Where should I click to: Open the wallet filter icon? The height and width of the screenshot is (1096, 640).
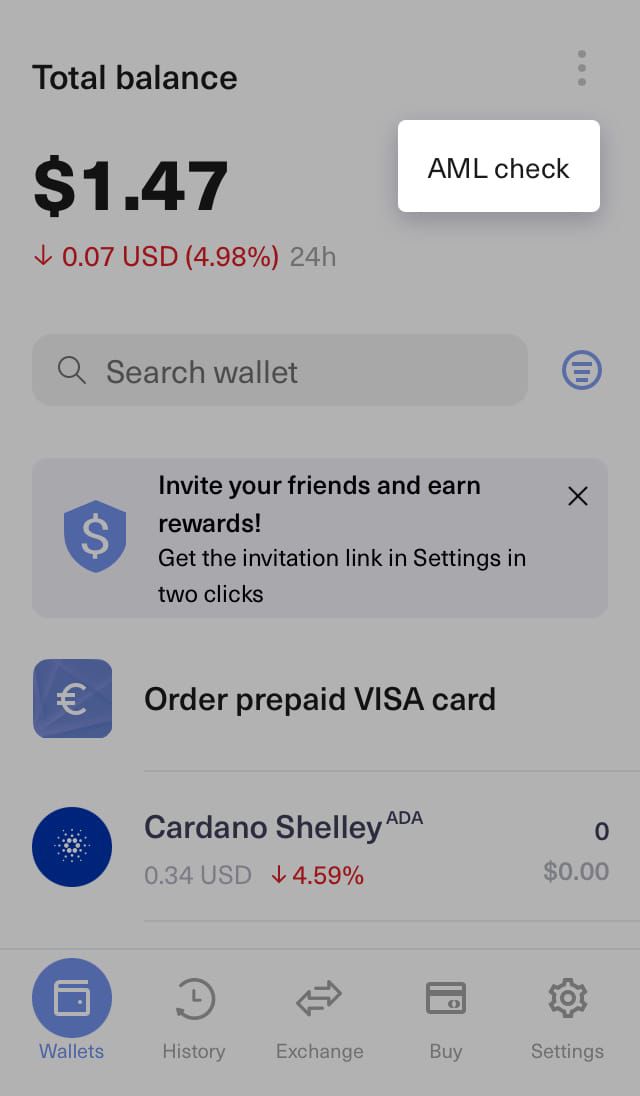coord(581,370)
